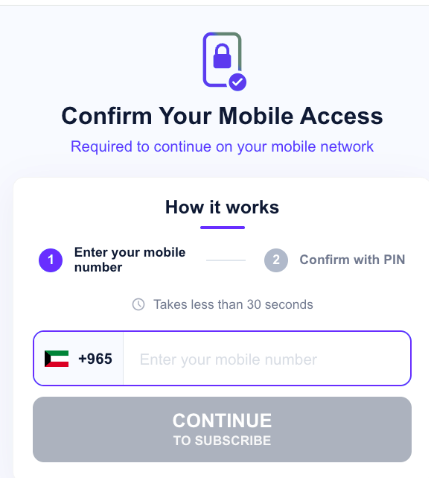Tap Continue to Subscribe button
The width and height of the screenshot is (429, 478).
pyautogui.click(x=222, y=429)
